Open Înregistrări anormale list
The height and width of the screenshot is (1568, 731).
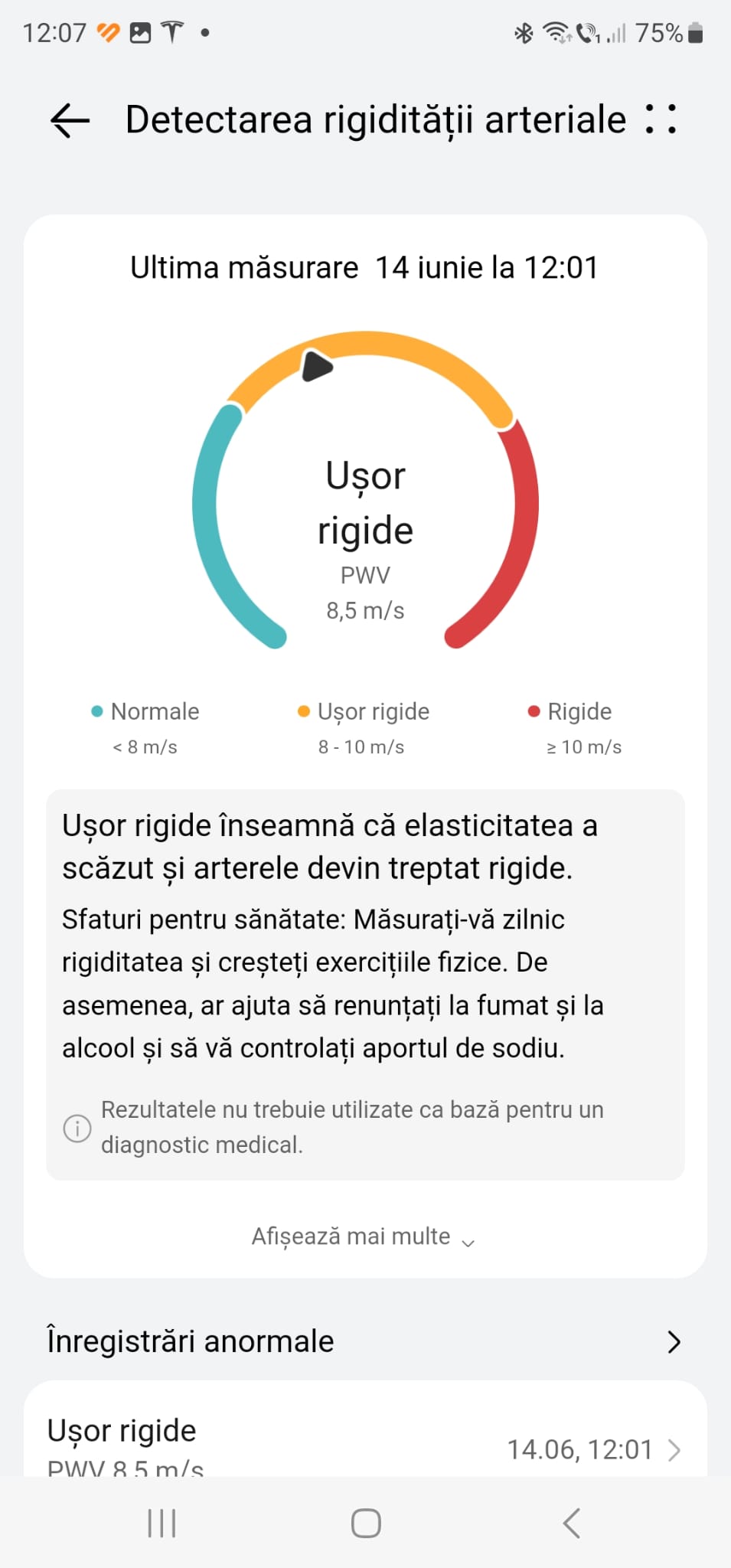click(x=364, y=1341)
